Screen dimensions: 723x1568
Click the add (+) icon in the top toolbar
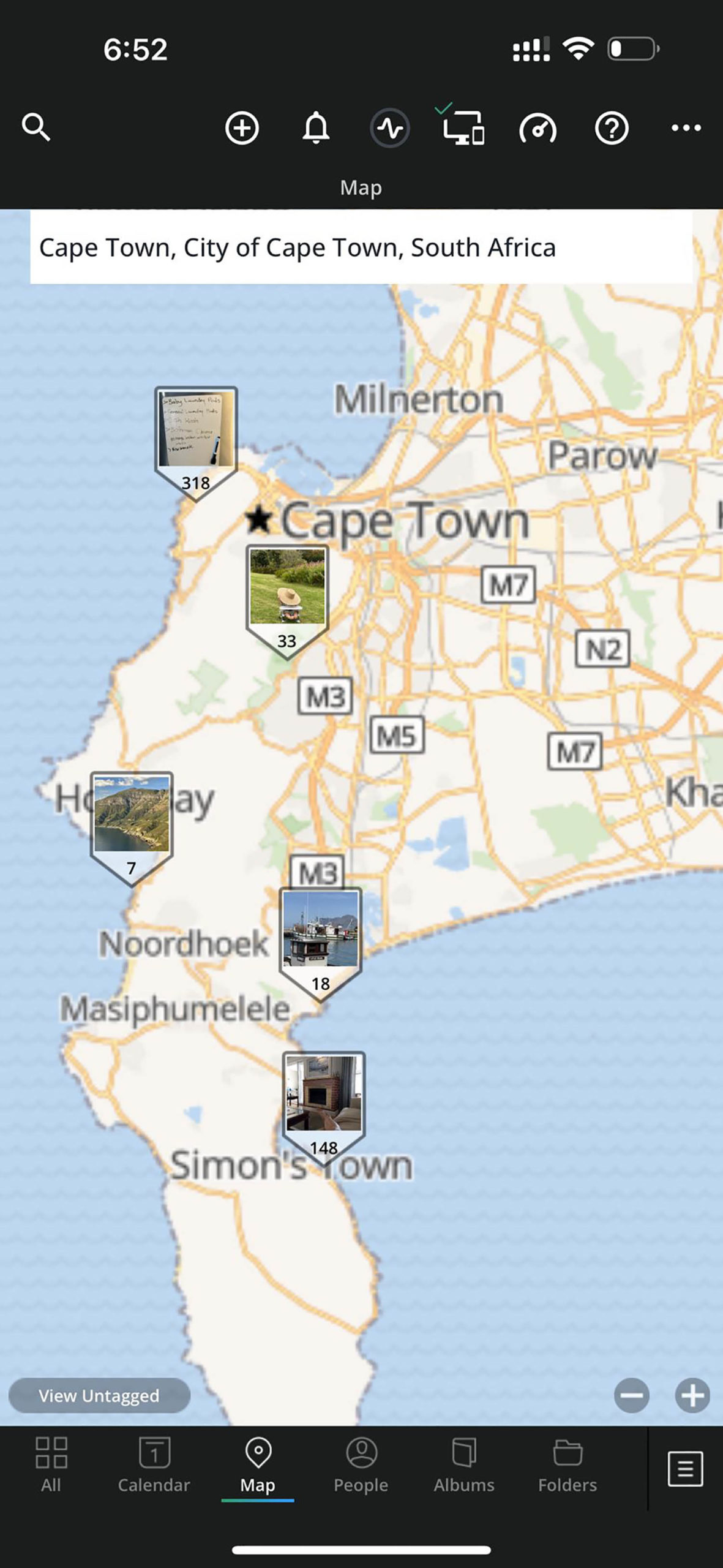241,128
